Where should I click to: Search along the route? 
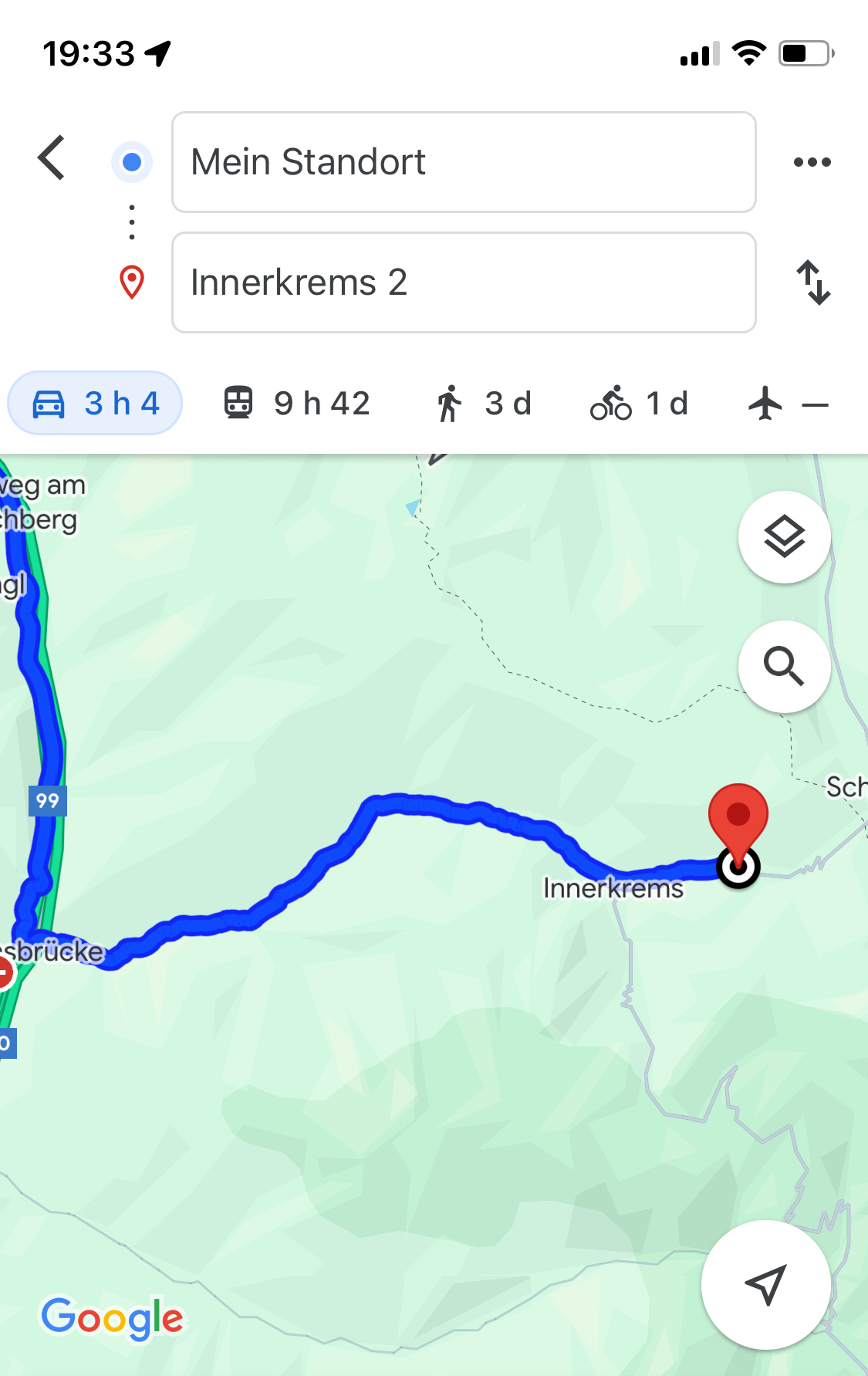click(x=784, y=666)
